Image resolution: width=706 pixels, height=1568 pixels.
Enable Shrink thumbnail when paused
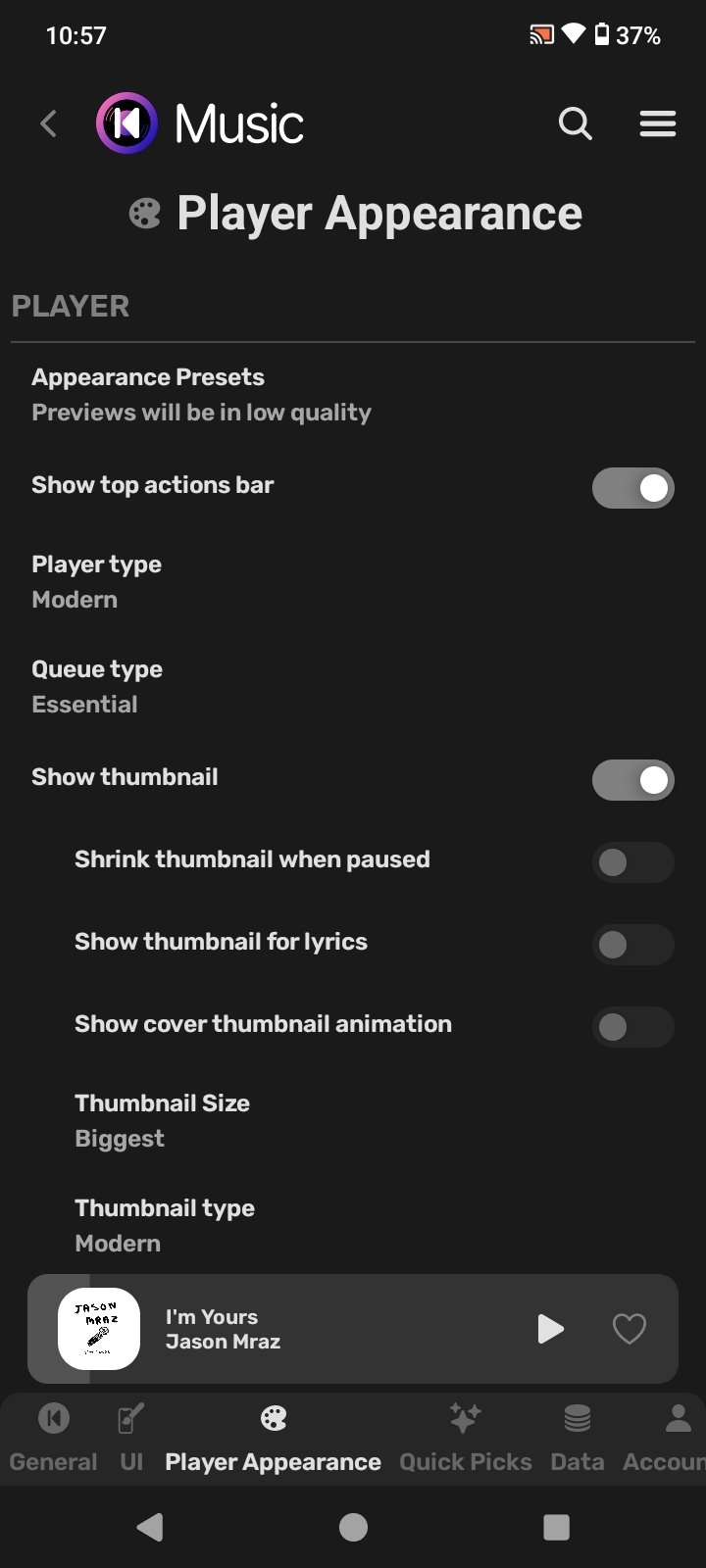click(632, 862)
